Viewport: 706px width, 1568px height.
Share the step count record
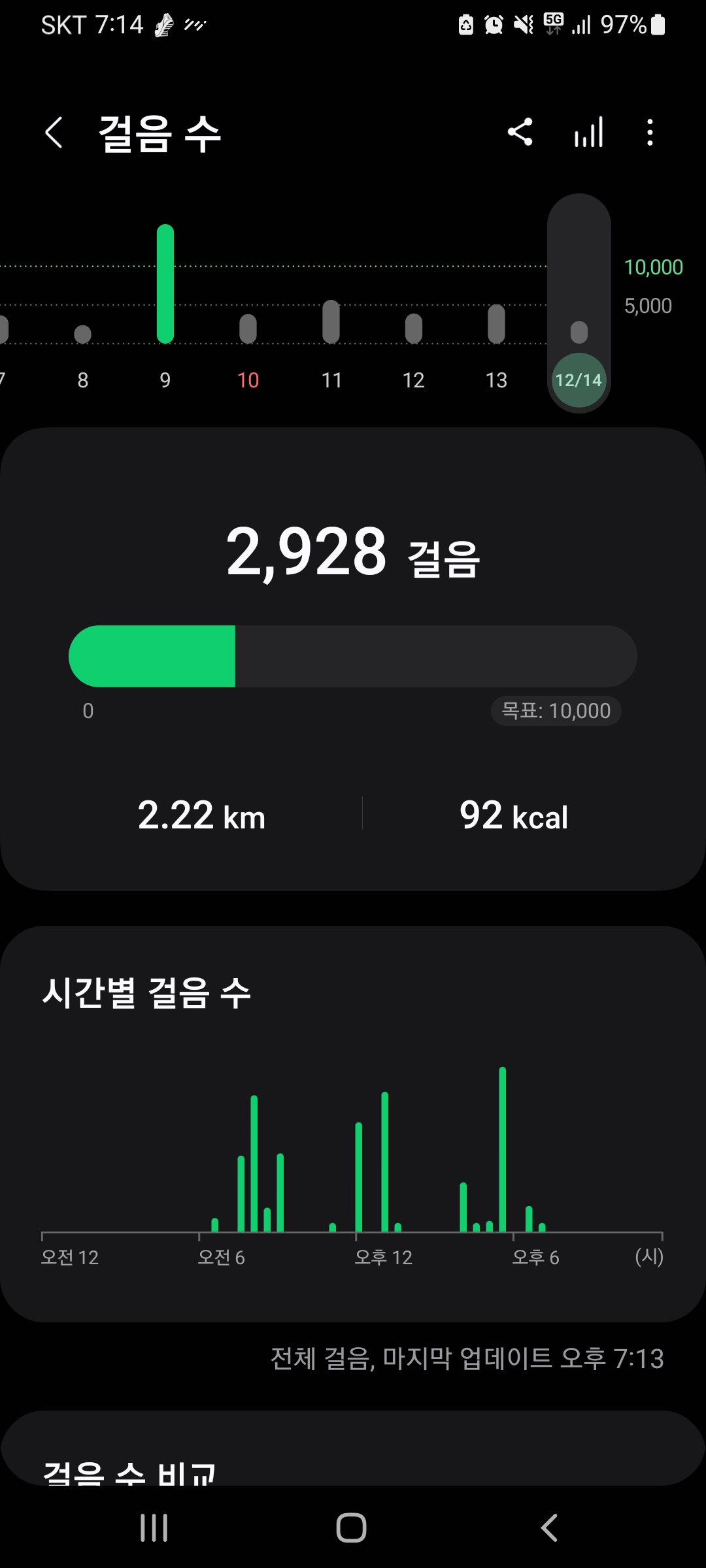(x=520, y=133)
